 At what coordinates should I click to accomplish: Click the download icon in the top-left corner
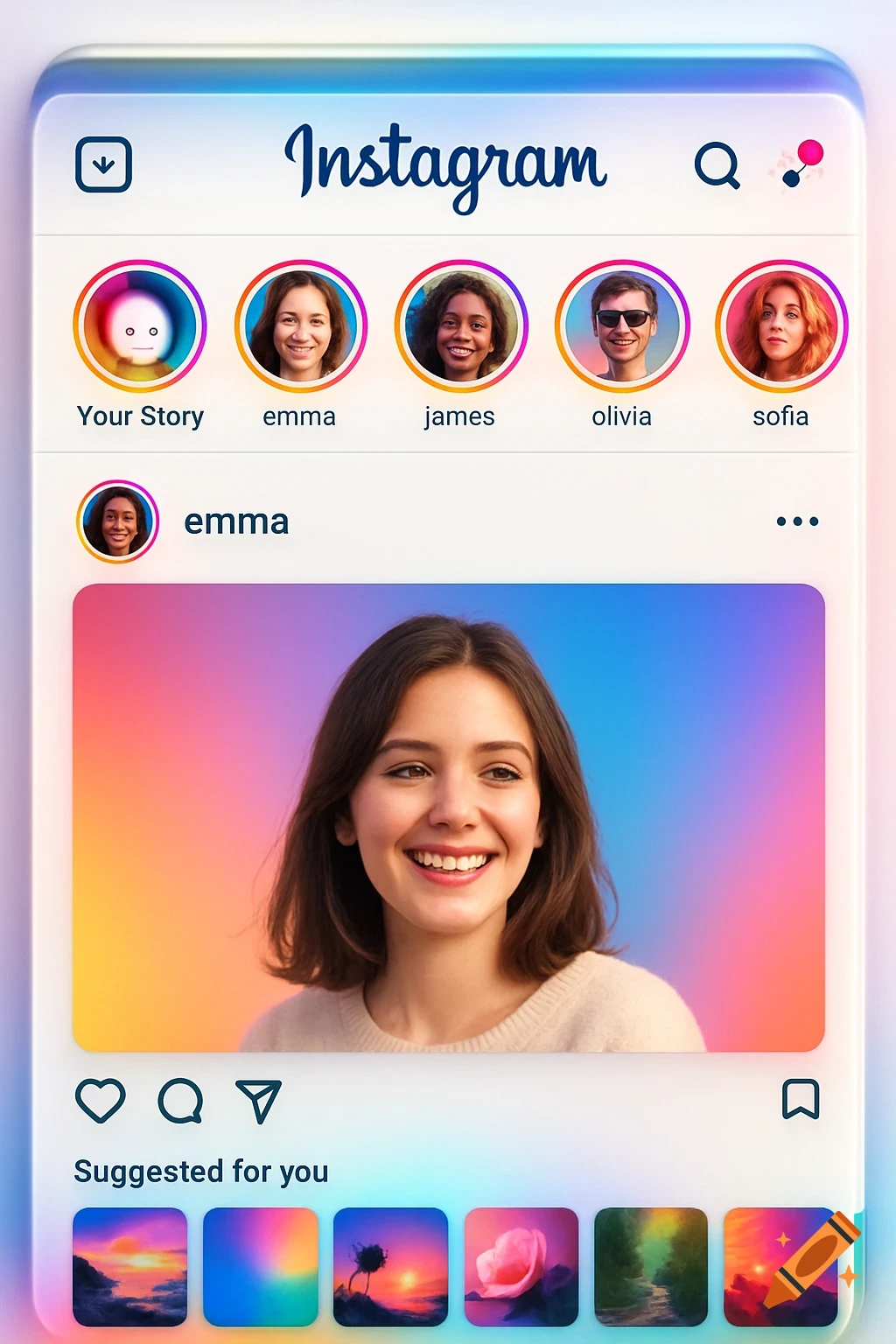[103, 164]
